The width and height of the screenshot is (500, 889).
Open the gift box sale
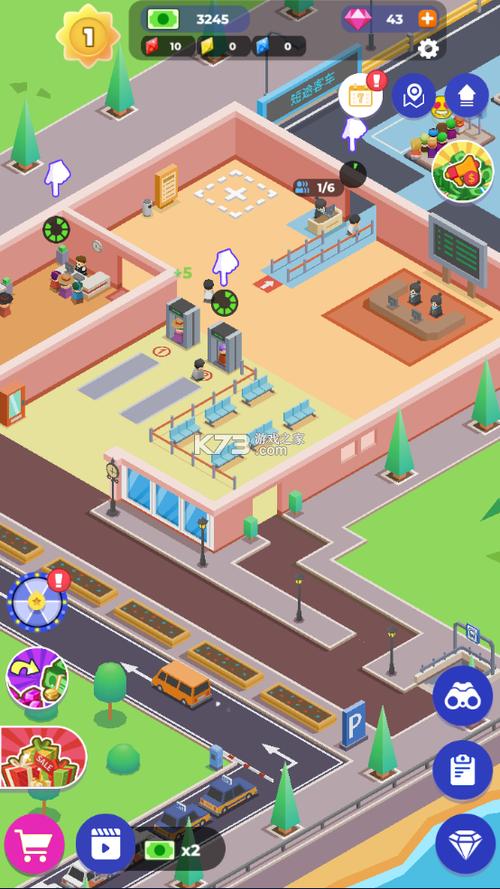tap(40, 758)
